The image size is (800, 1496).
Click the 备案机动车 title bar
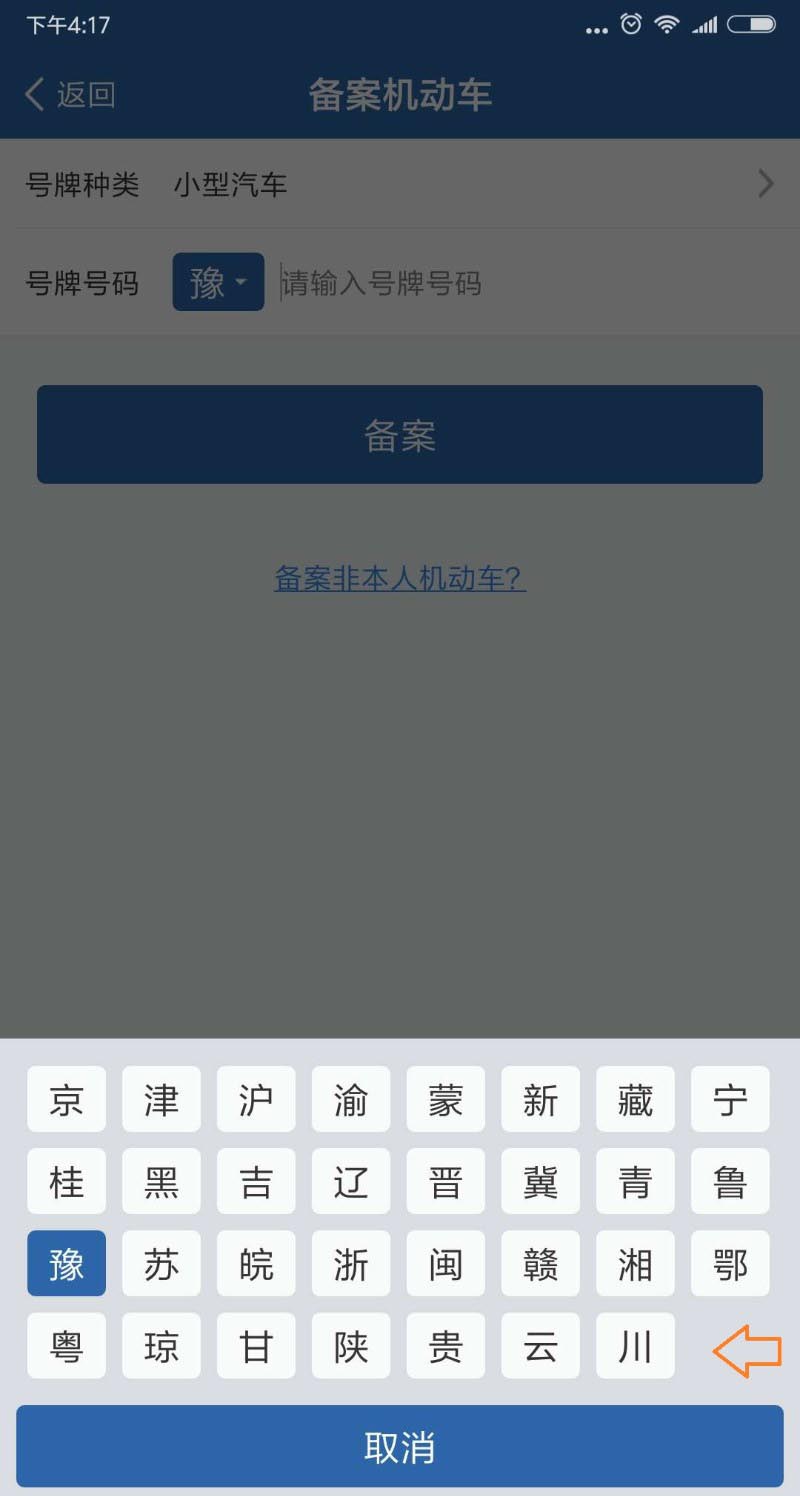click(400, 94)
